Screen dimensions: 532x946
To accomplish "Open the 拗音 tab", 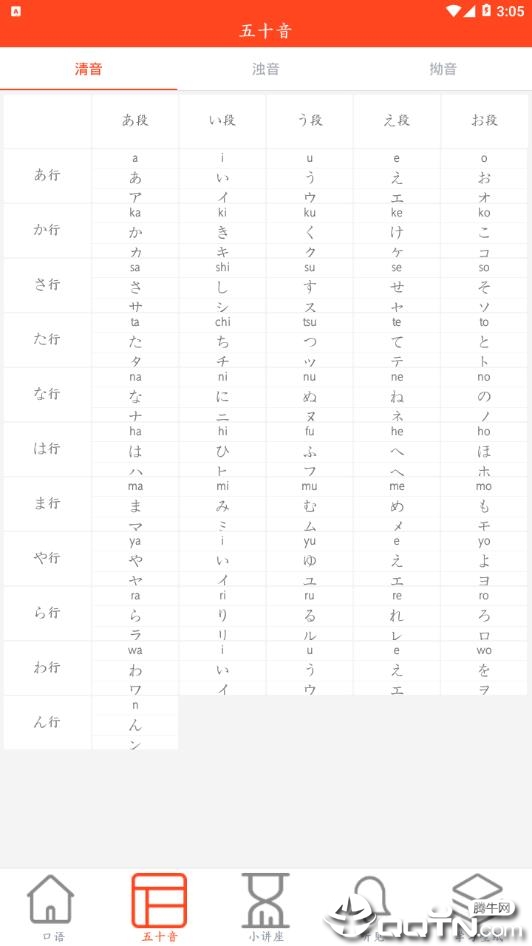I will coord(443,69).
